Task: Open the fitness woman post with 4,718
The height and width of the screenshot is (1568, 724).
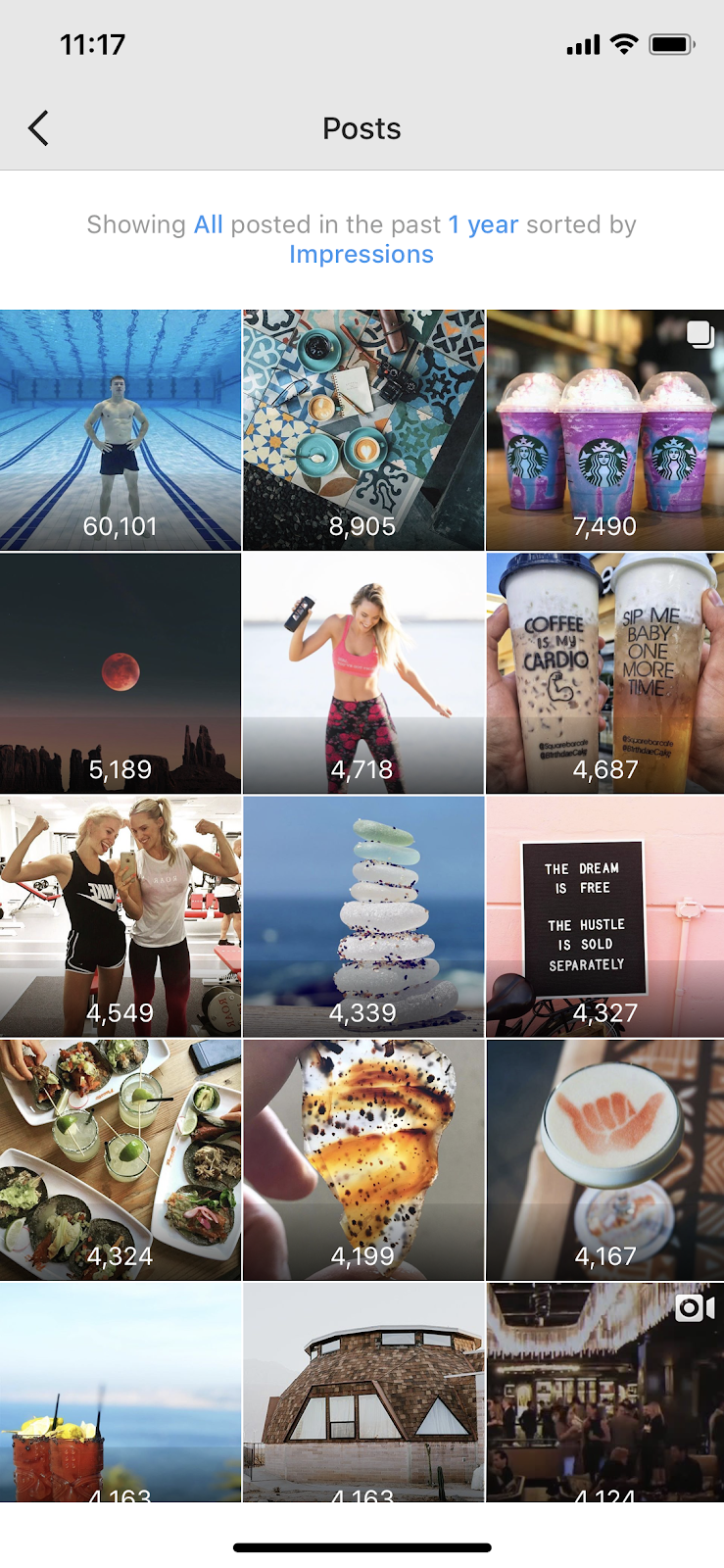Action: coord(362,672)
